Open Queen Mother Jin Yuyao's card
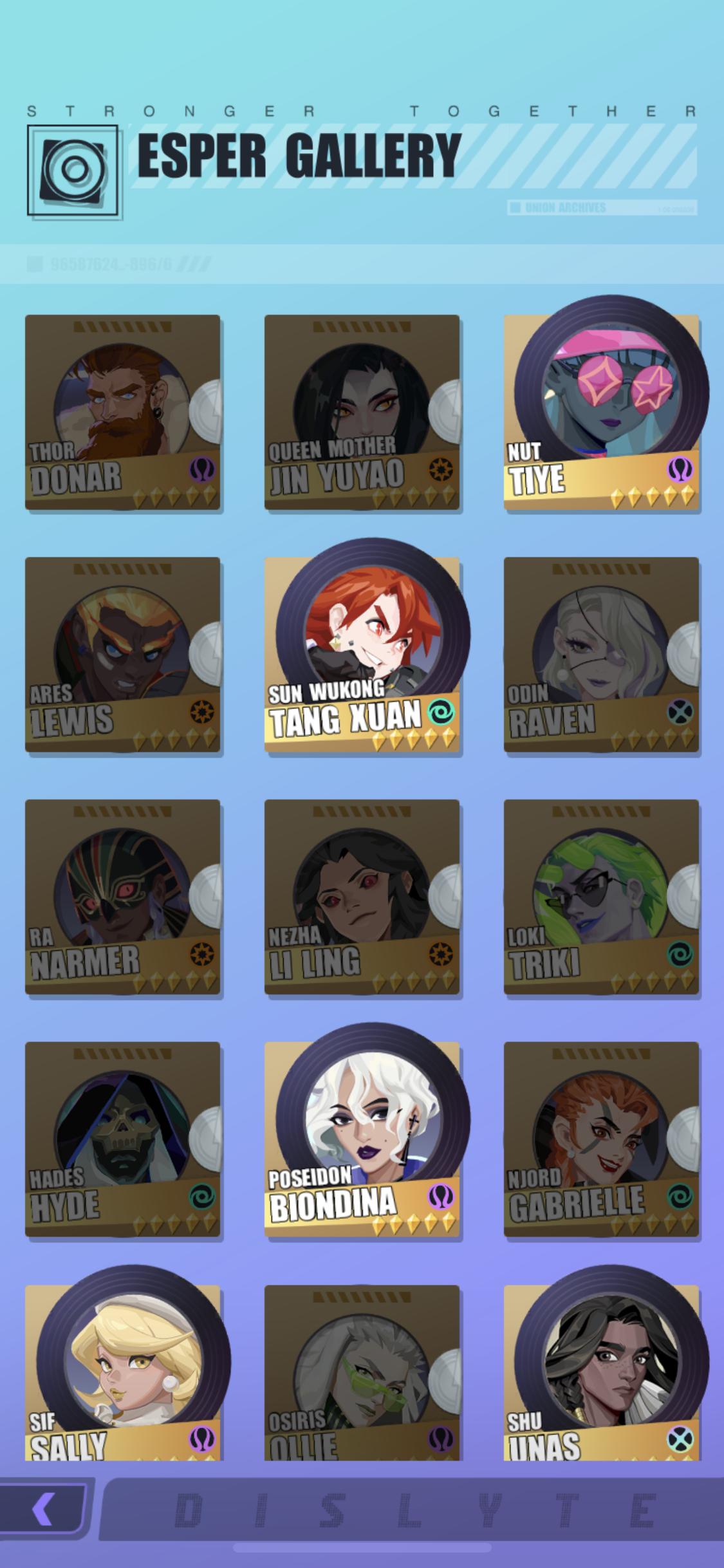 tap(362, 413)
